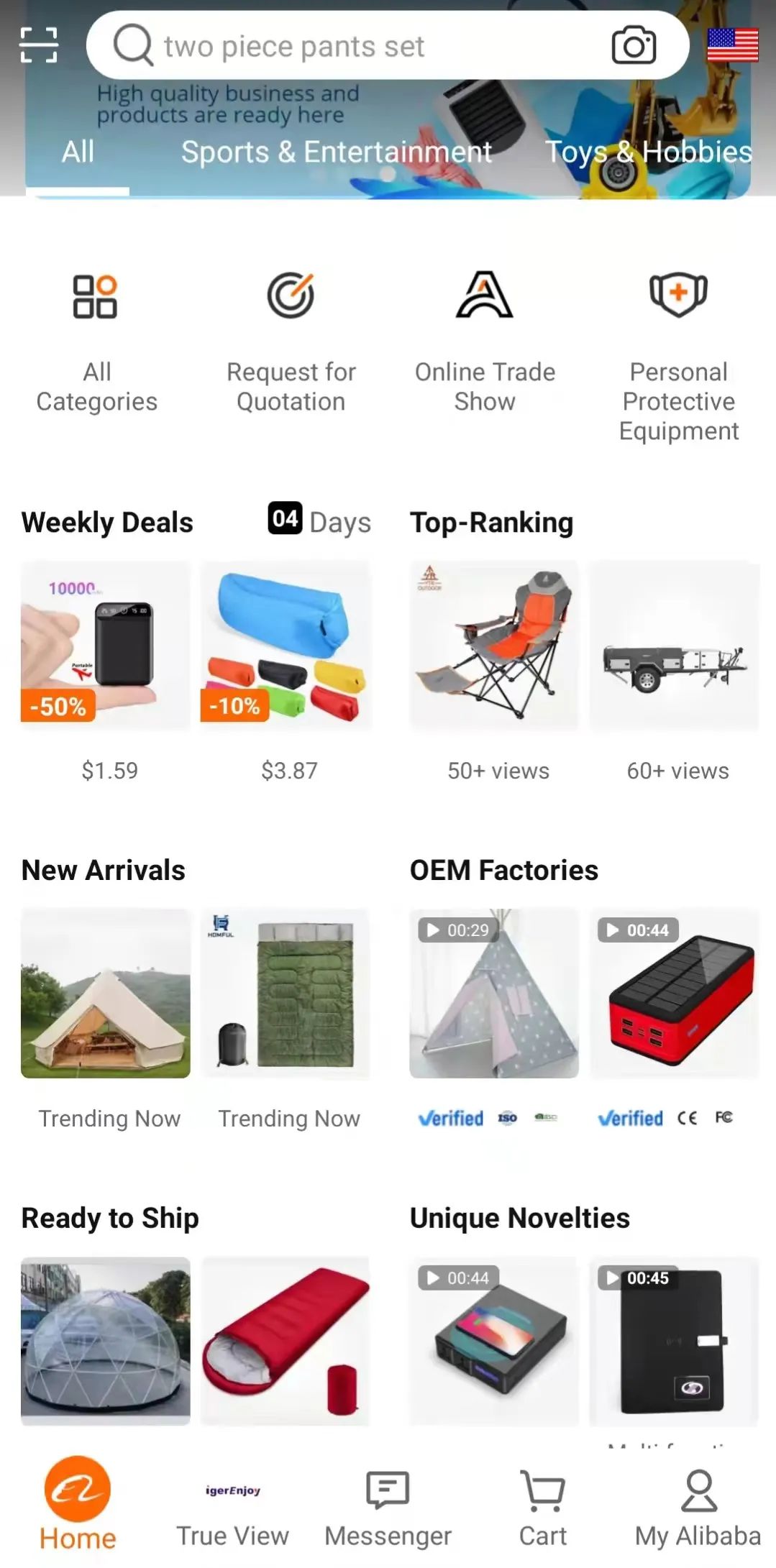Go to True View tab
Viewport: 776px width, 1568px height.
pos(232,1506)
